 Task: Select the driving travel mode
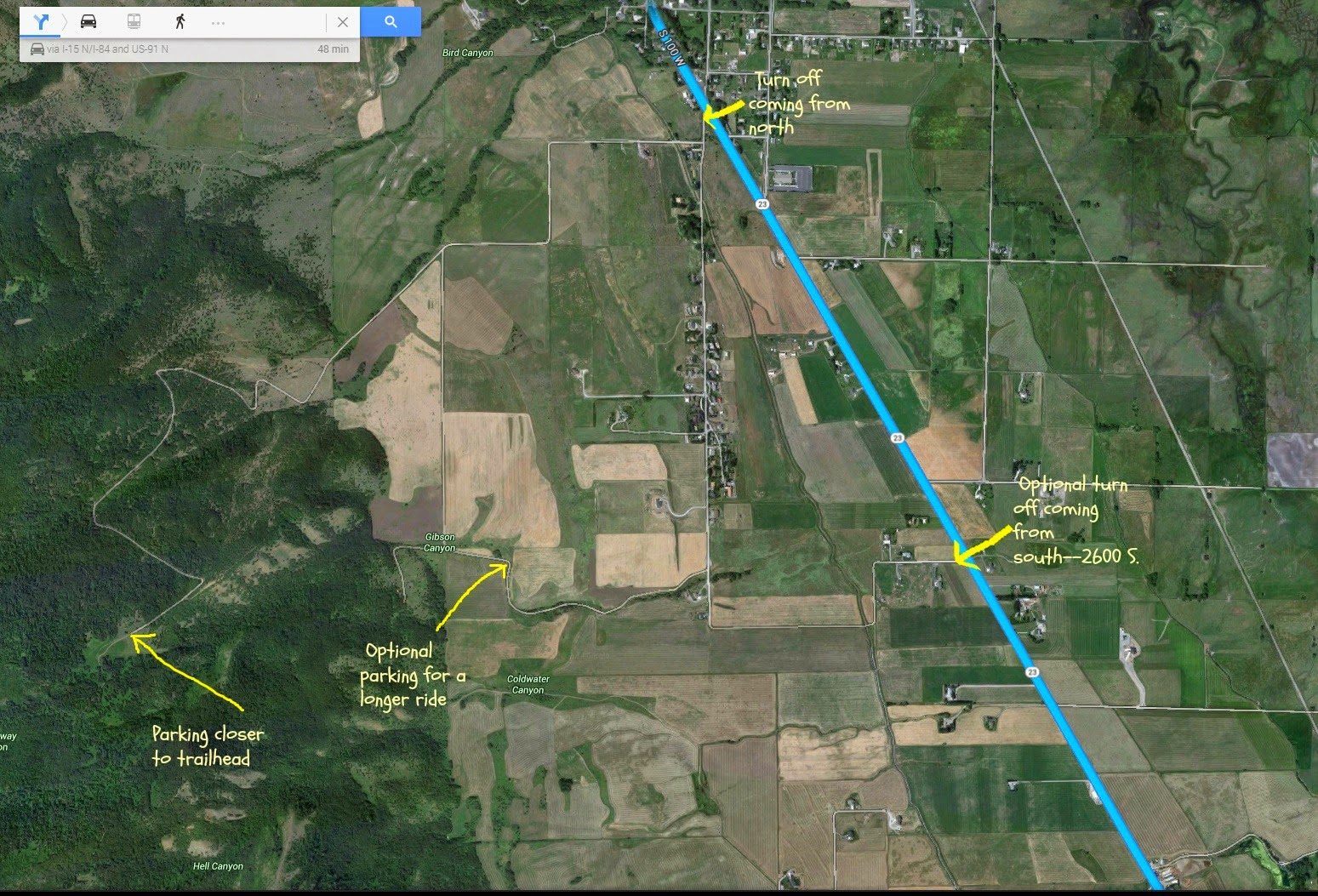[88, 22]
